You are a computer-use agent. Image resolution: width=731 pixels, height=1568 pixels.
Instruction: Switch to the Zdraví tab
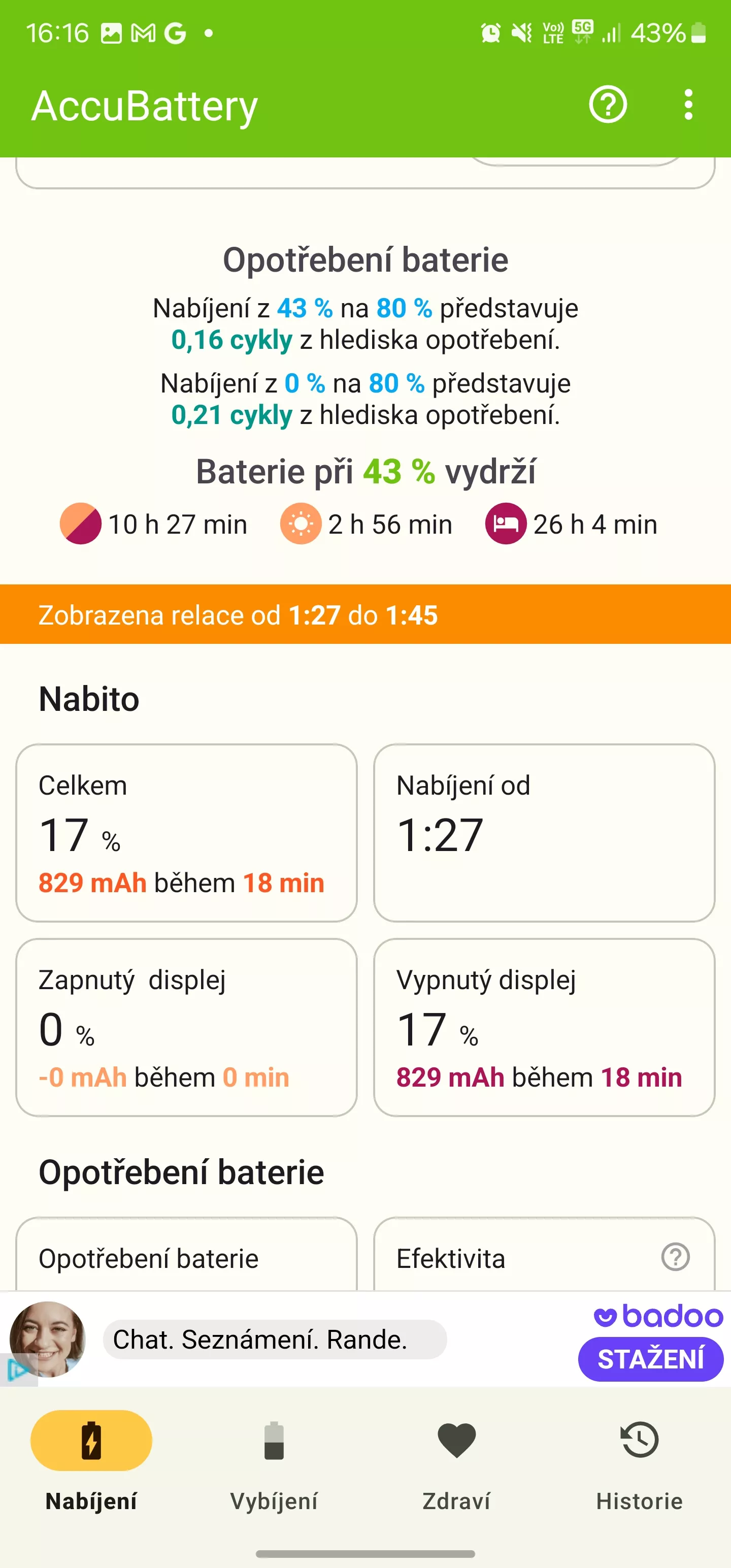(456, 1466)
